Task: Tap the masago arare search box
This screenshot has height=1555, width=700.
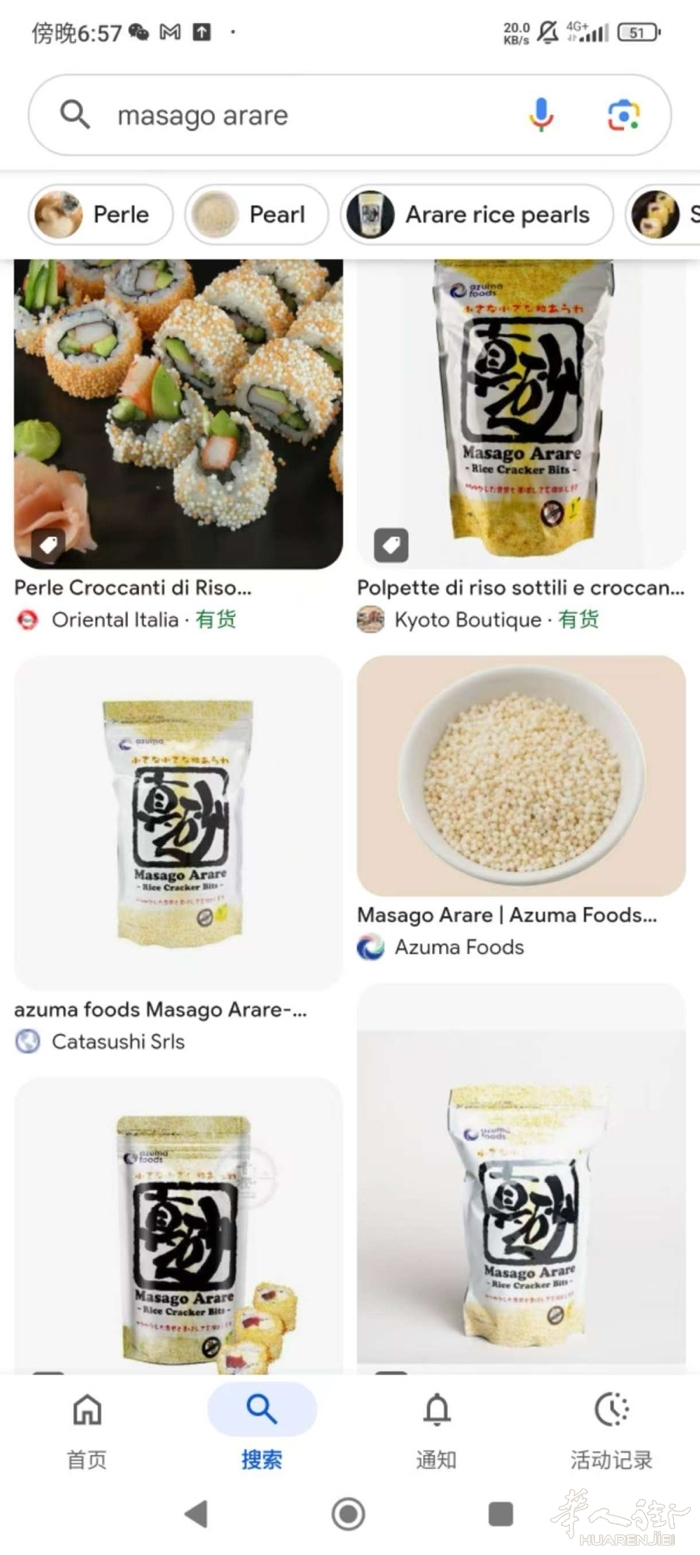Action: coord(300,116)
